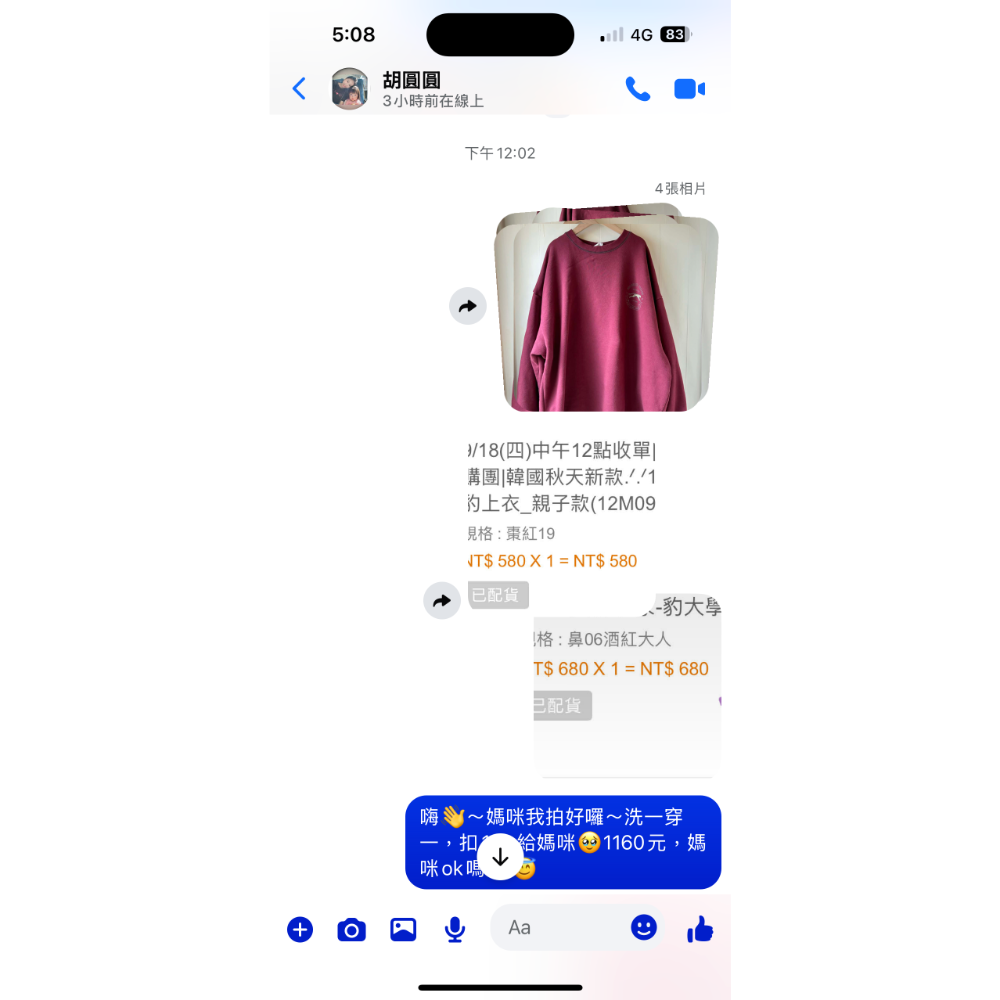Image resolution: width=1000 pixels, height=1000 pixels.
Task: Jump to latest message with down arrow
Action: point(500,857)
